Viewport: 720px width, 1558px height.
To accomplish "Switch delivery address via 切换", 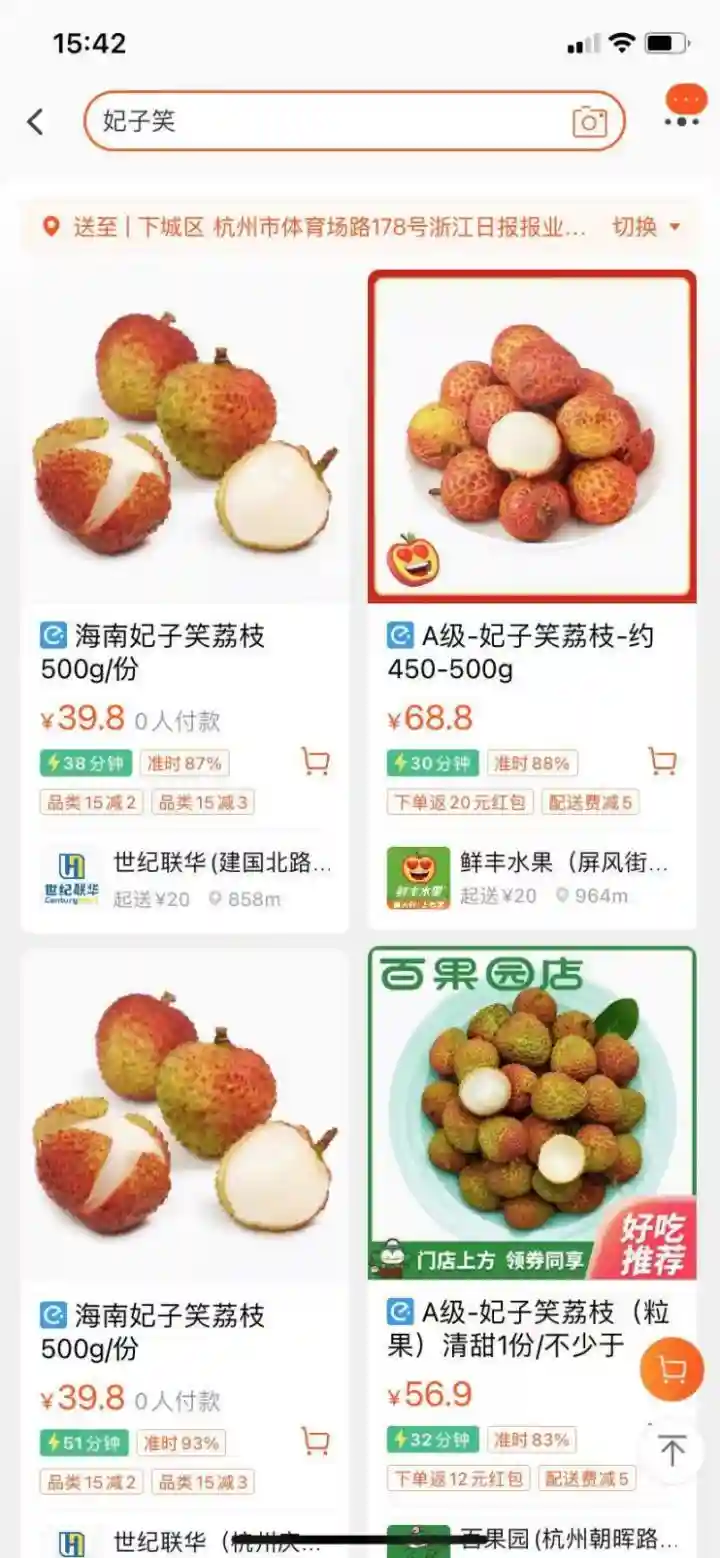I will pos(645,227).
